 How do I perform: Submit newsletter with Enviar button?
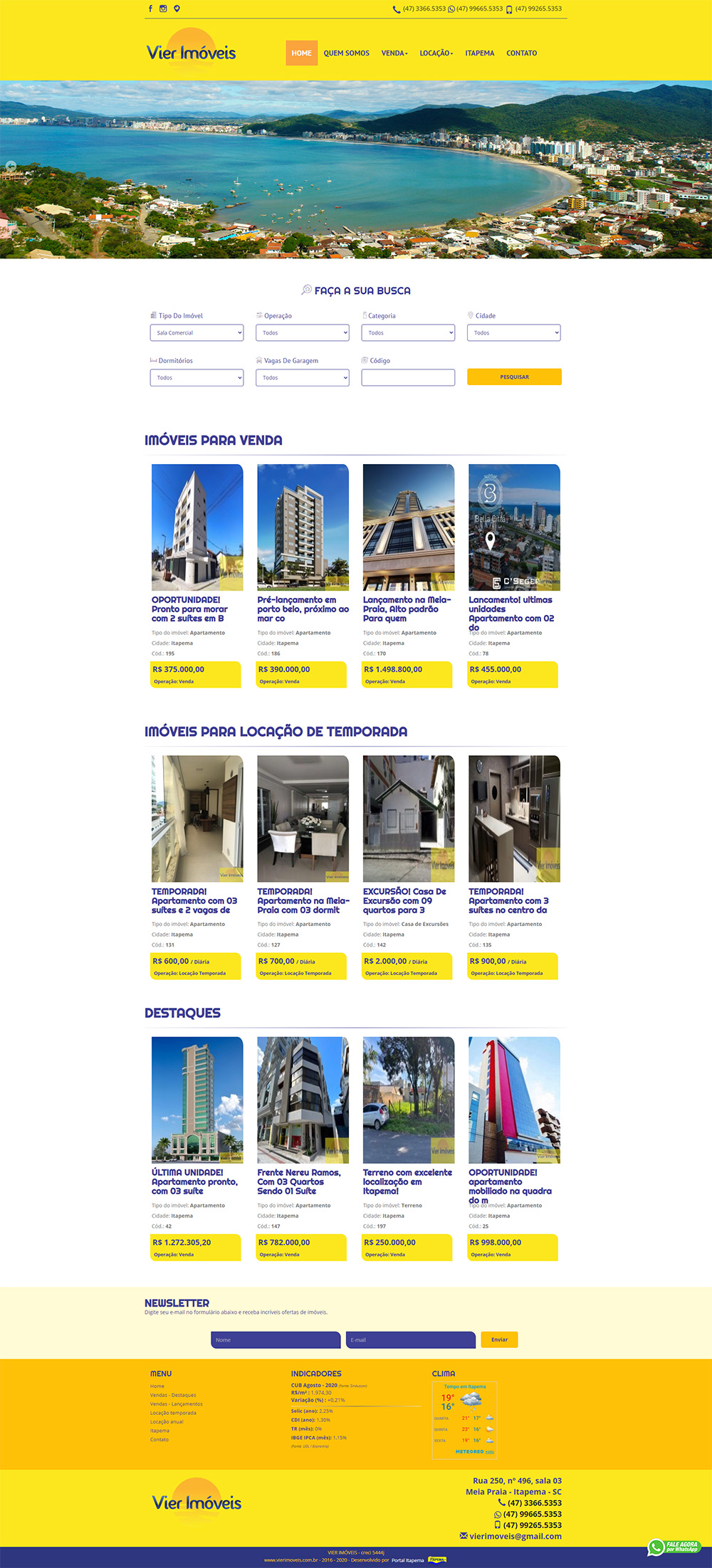[499, 1340]
